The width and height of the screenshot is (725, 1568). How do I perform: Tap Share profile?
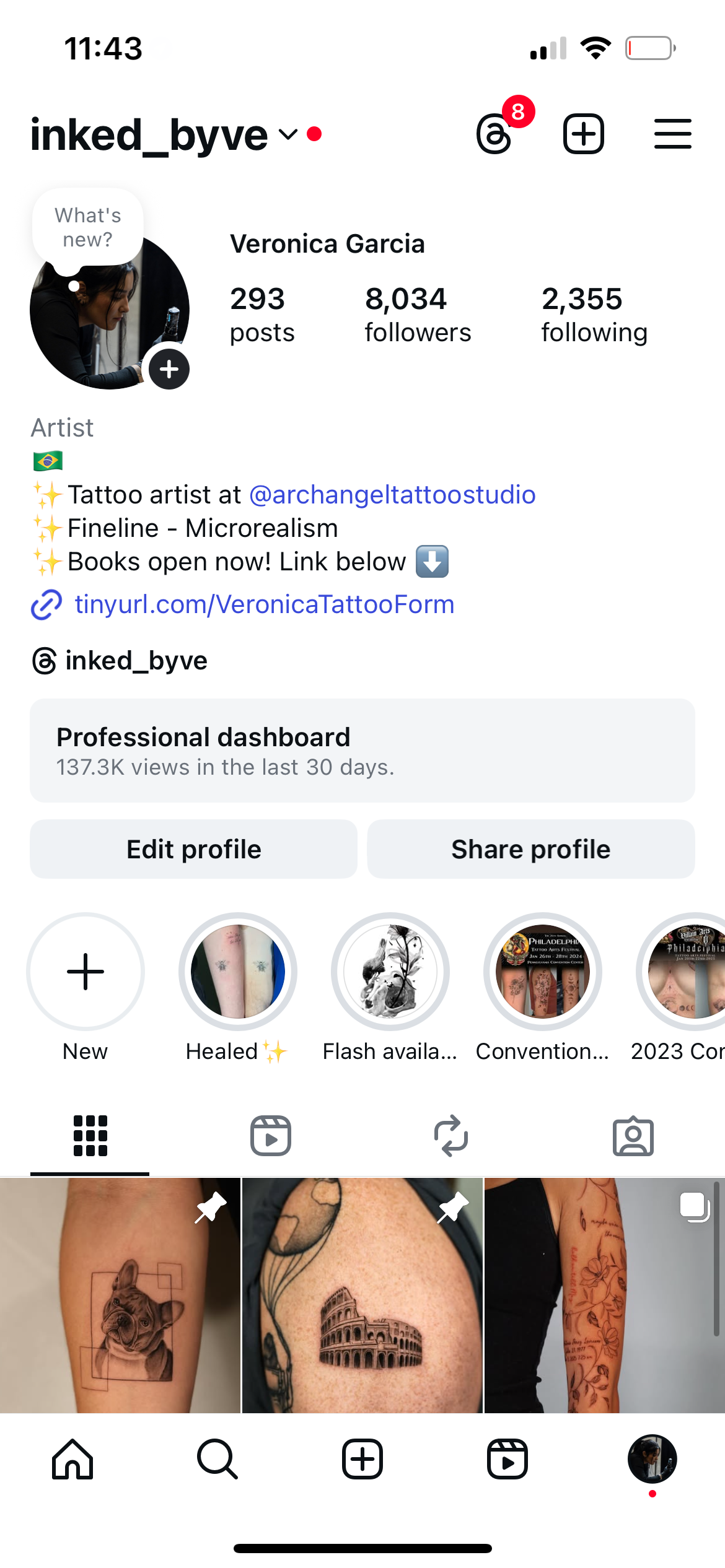pyautogui.click(x=530, y=849)
